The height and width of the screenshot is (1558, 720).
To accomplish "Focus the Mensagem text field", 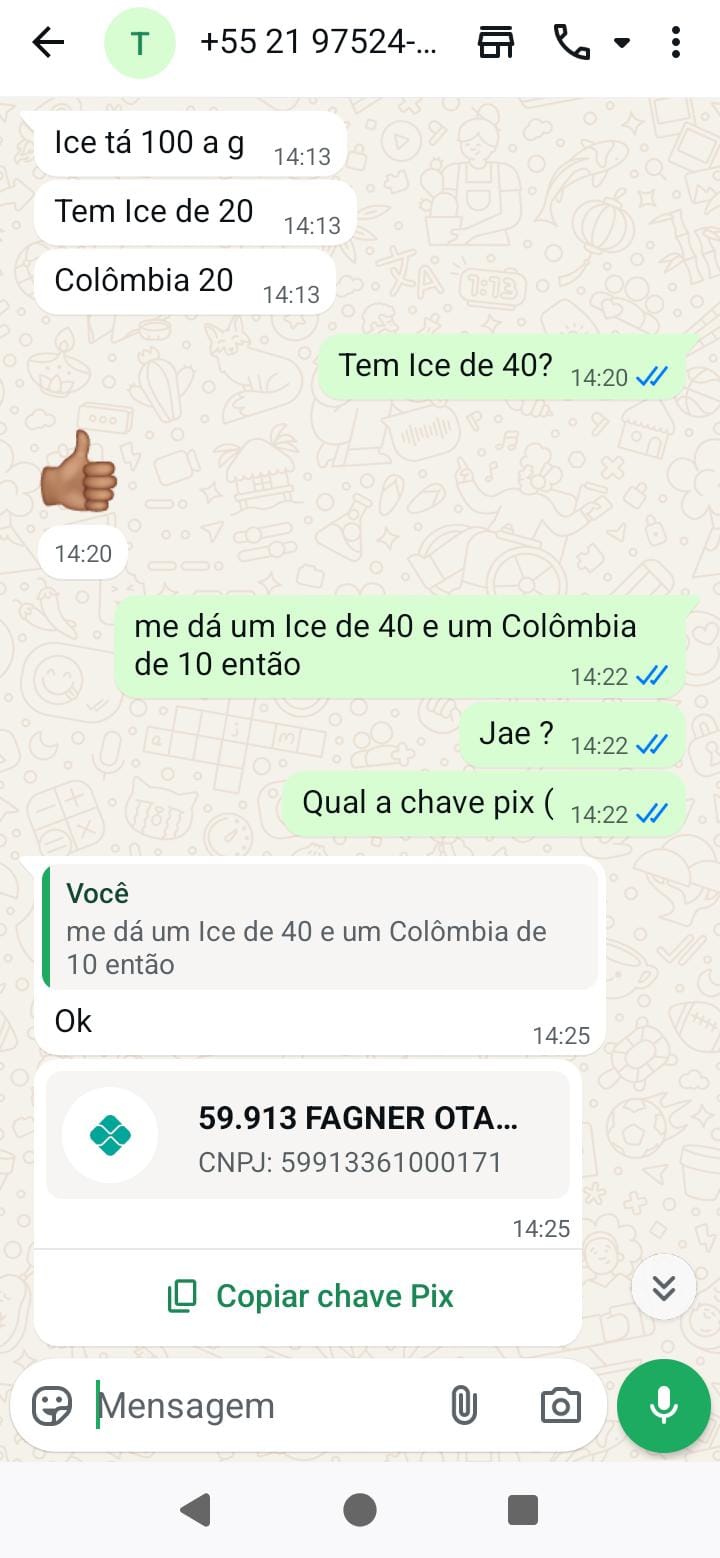I will (260, 1406).
